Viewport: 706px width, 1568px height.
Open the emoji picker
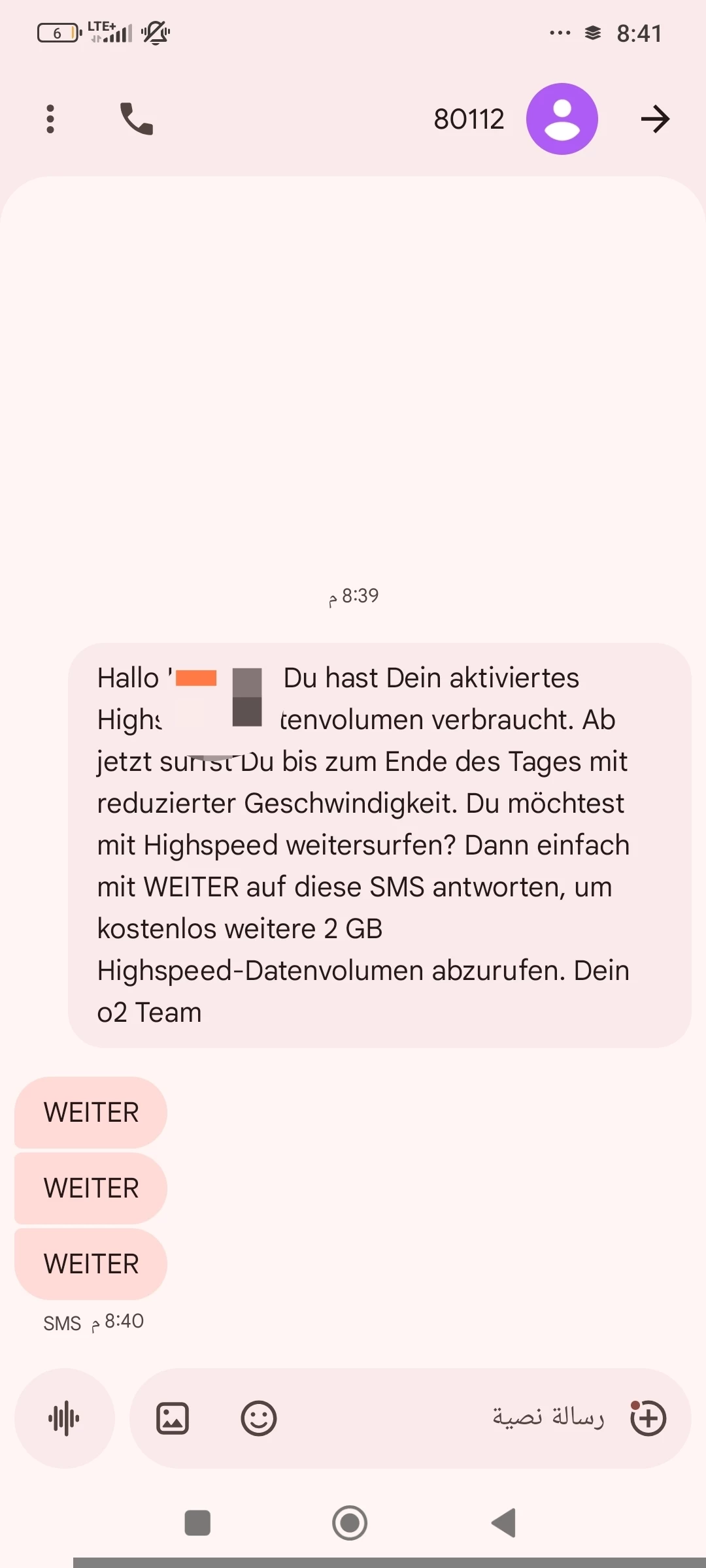[x=259, y=1418]
